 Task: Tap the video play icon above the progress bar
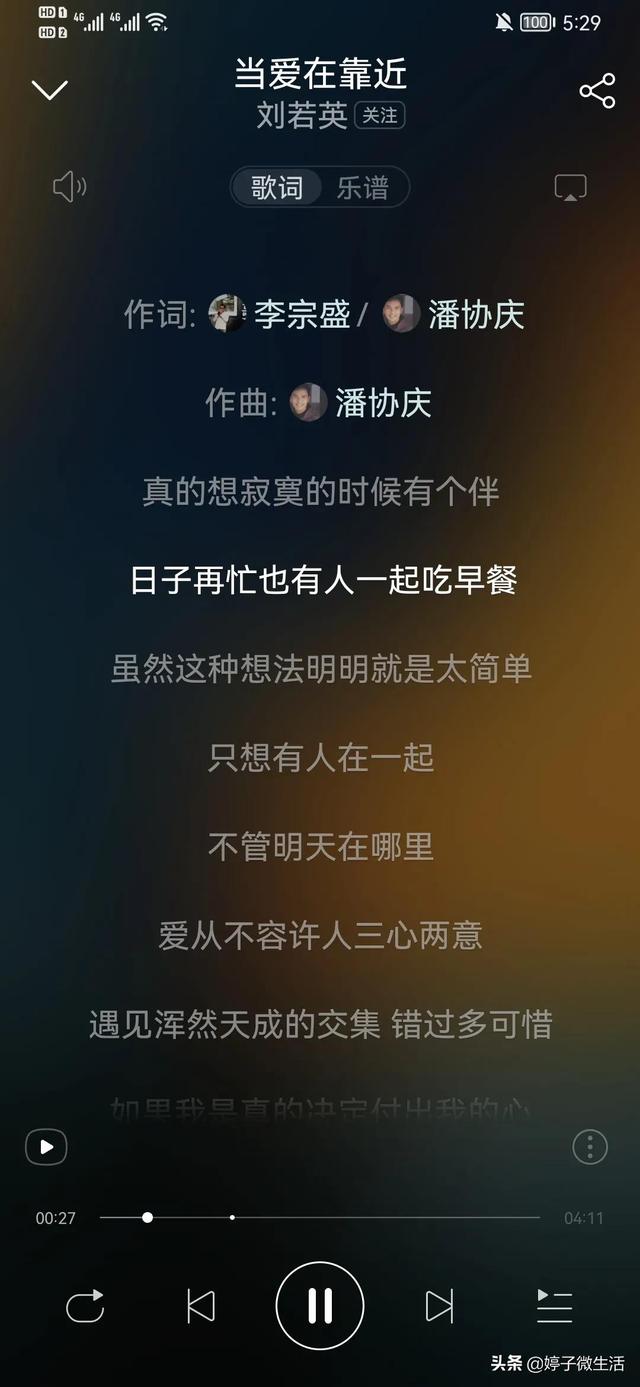tap(46, 1147)
